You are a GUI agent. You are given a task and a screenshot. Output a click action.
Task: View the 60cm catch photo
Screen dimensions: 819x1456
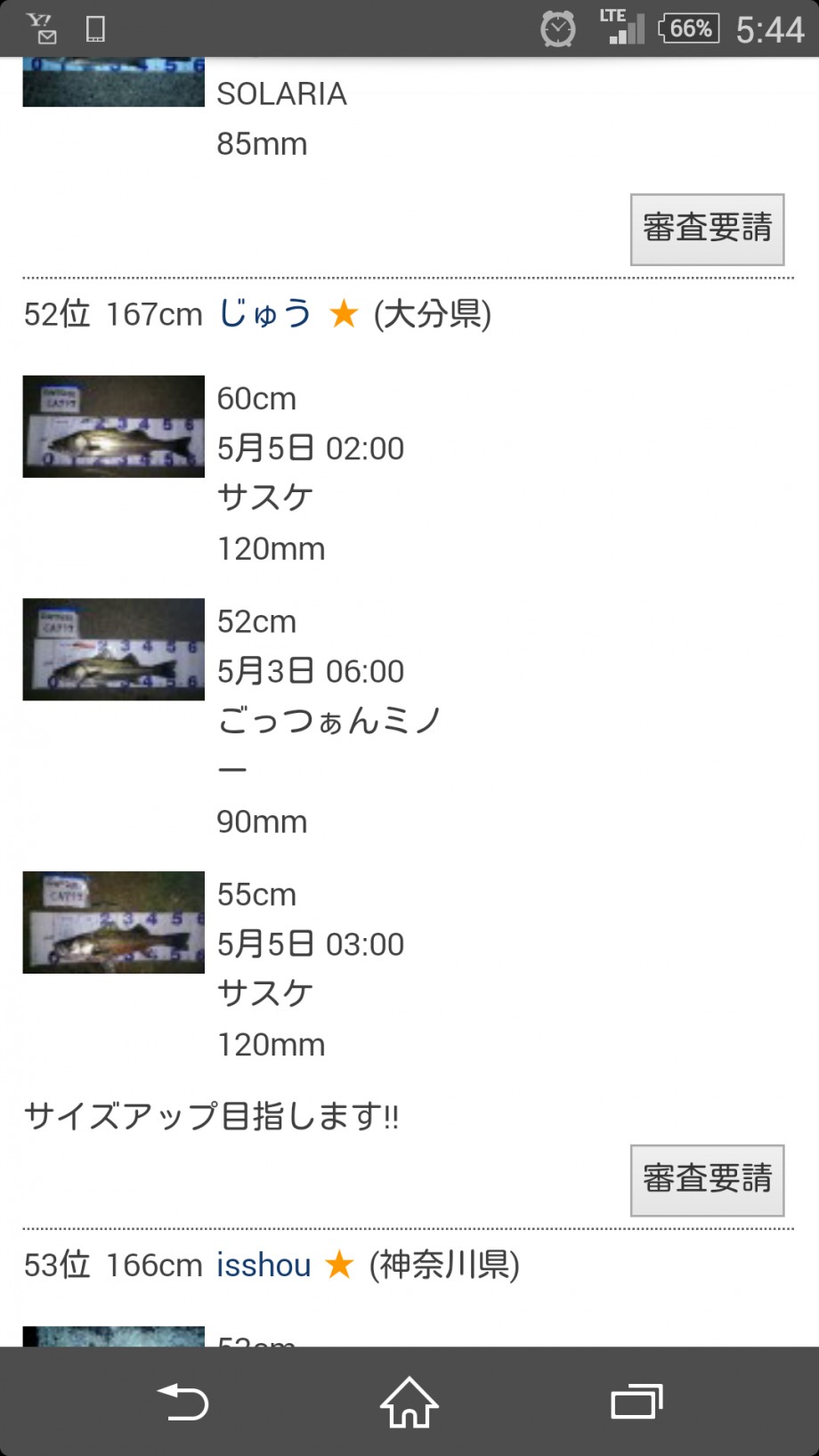[114, 426]
